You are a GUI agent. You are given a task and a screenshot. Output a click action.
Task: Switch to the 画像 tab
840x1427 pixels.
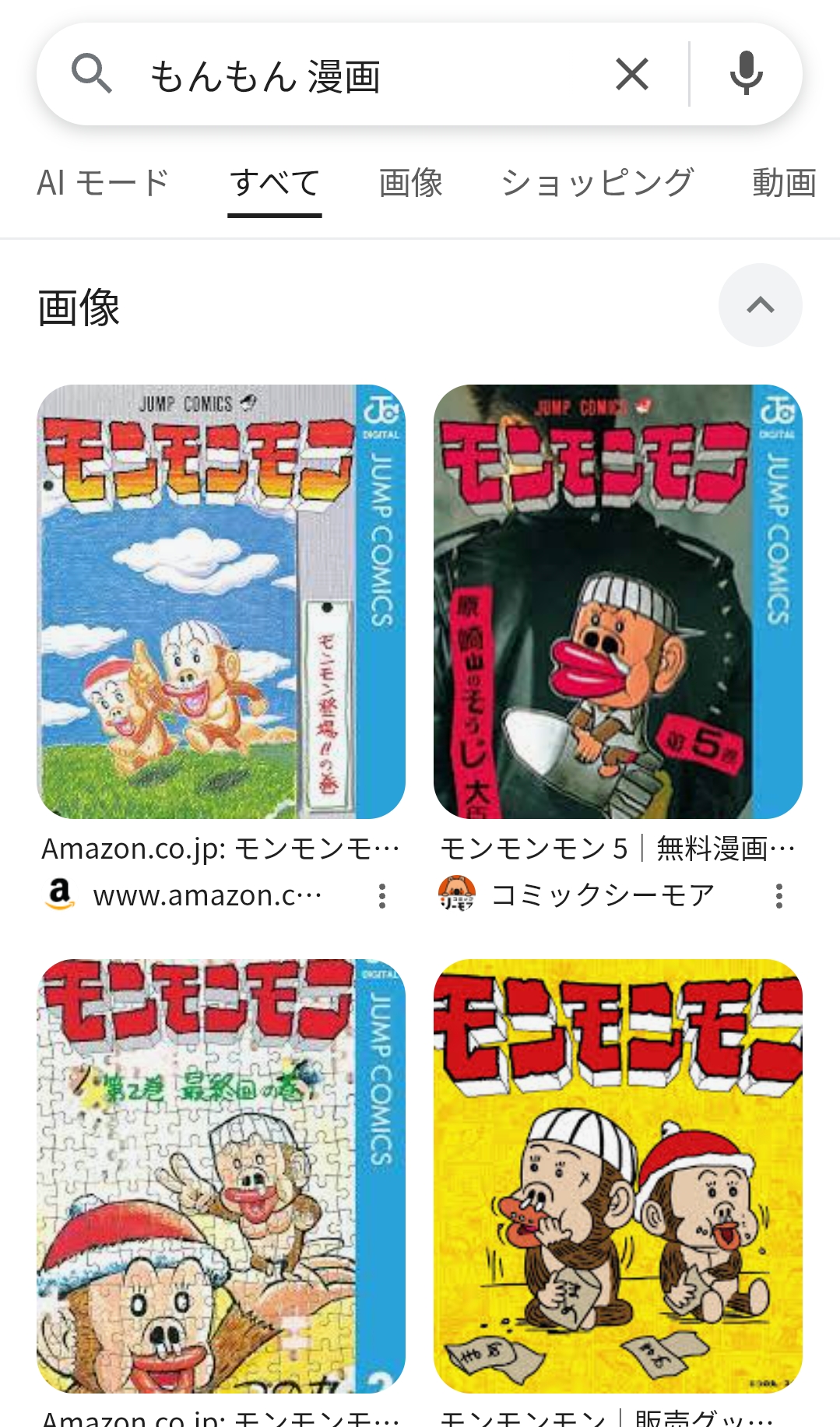(410, 183)
